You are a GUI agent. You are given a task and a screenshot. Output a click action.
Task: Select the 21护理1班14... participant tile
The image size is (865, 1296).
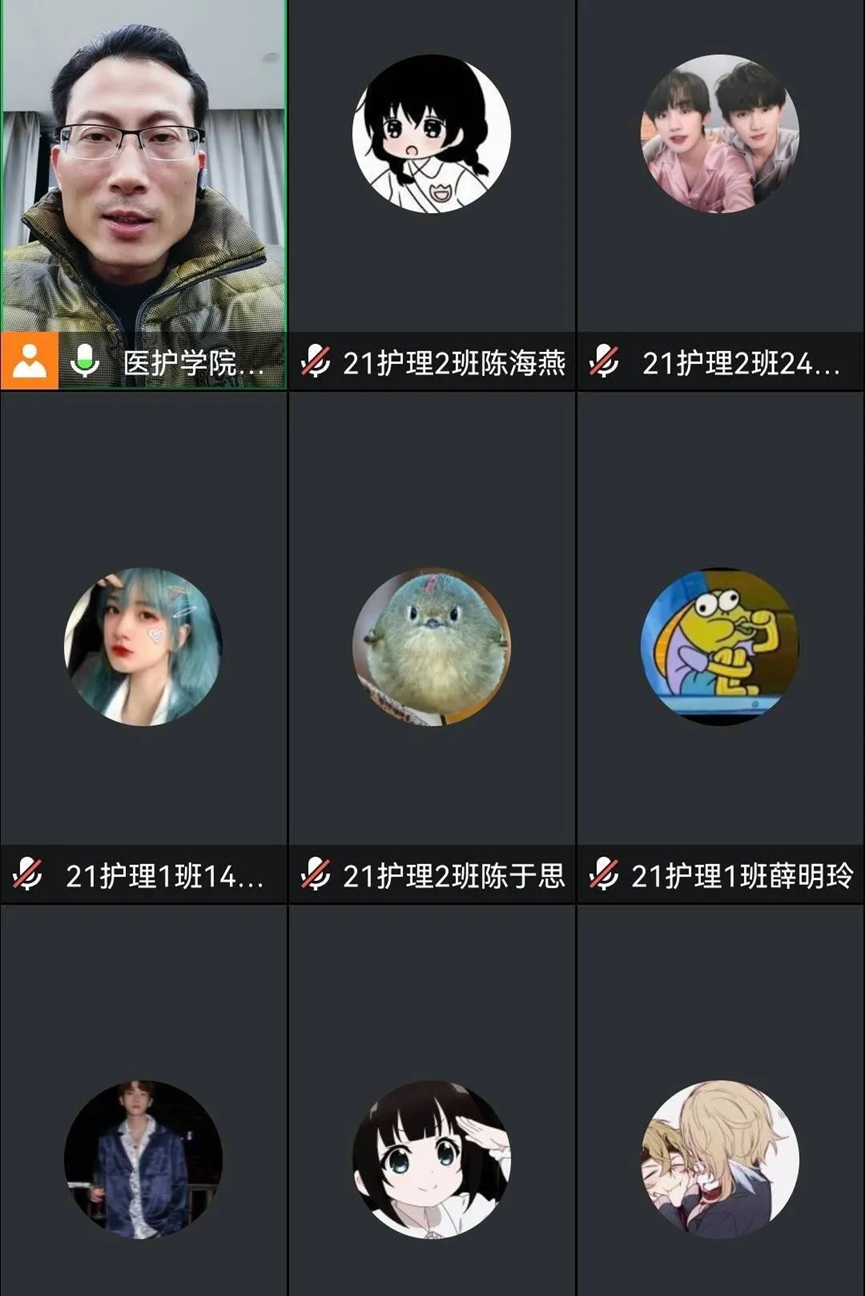143,640
